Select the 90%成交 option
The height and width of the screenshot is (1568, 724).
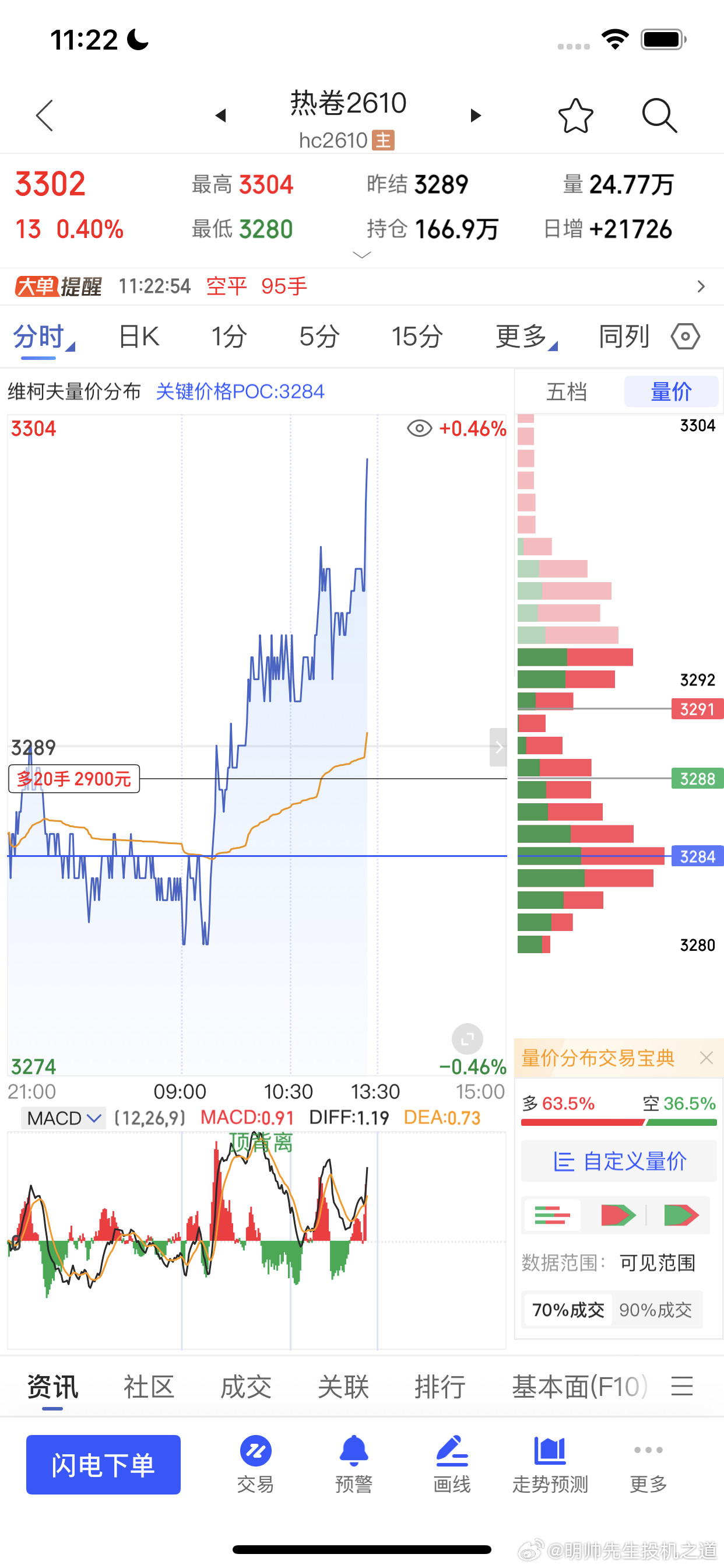(655, 1310)
